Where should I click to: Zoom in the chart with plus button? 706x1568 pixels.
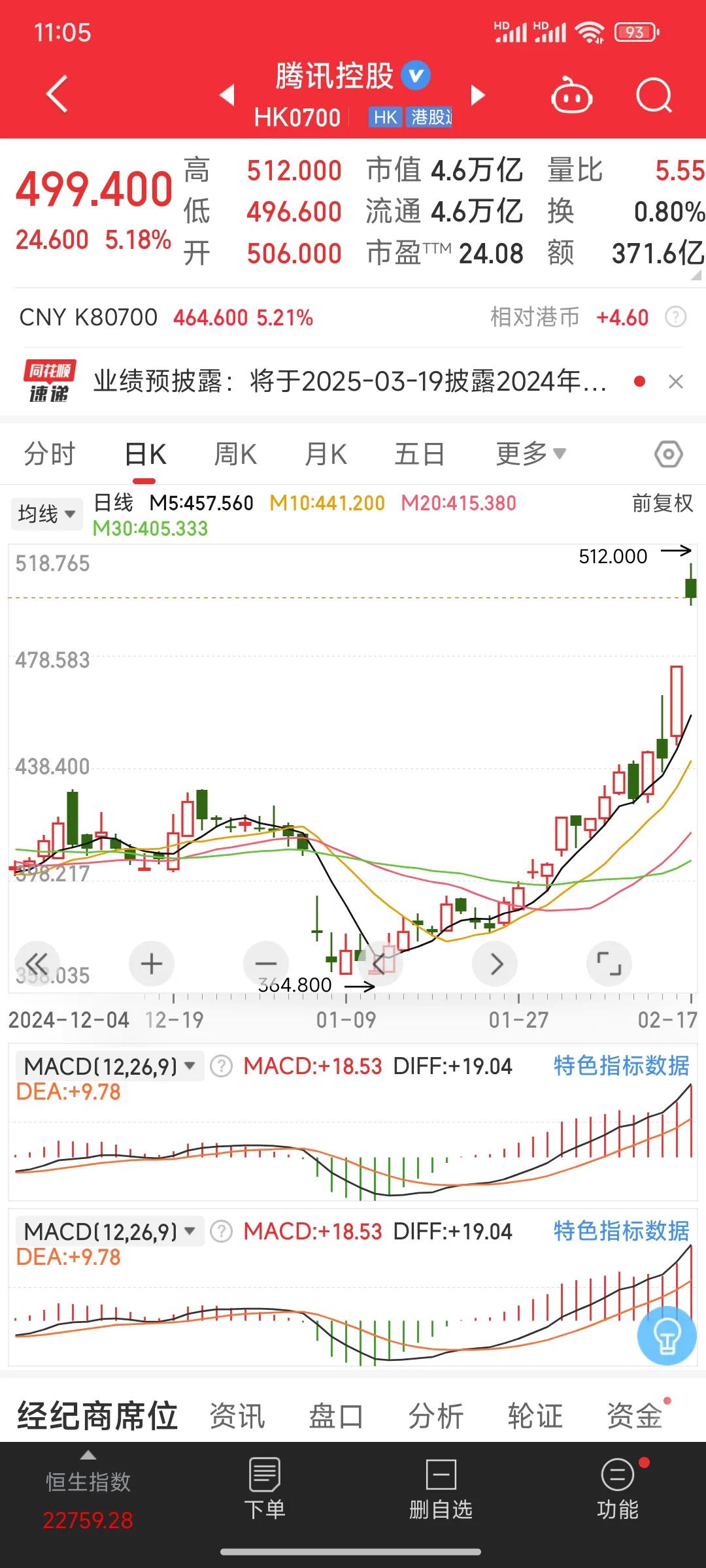(152, 964)
